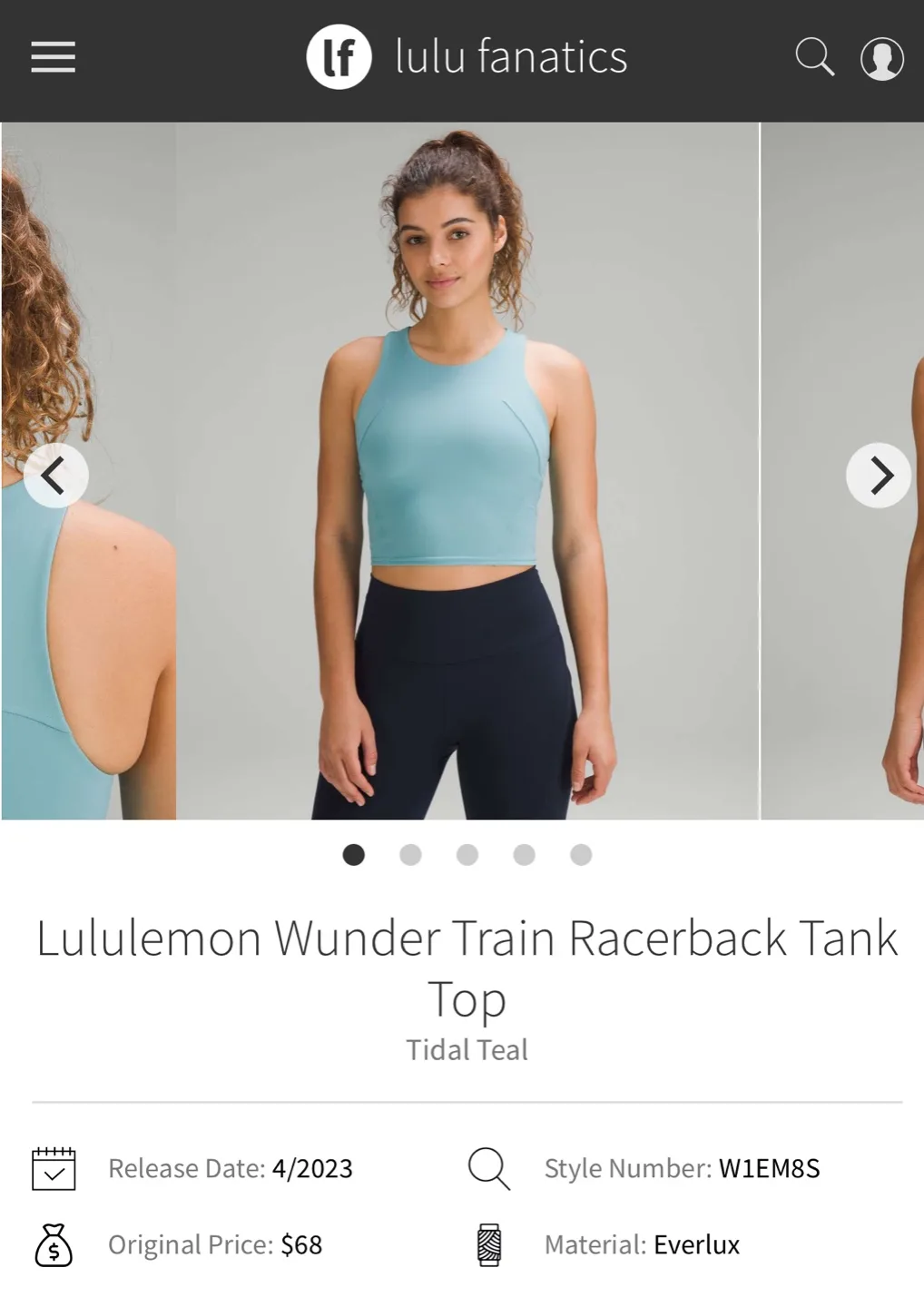
Task: Click the previous image chevron arrow
Action: (56, 475)
